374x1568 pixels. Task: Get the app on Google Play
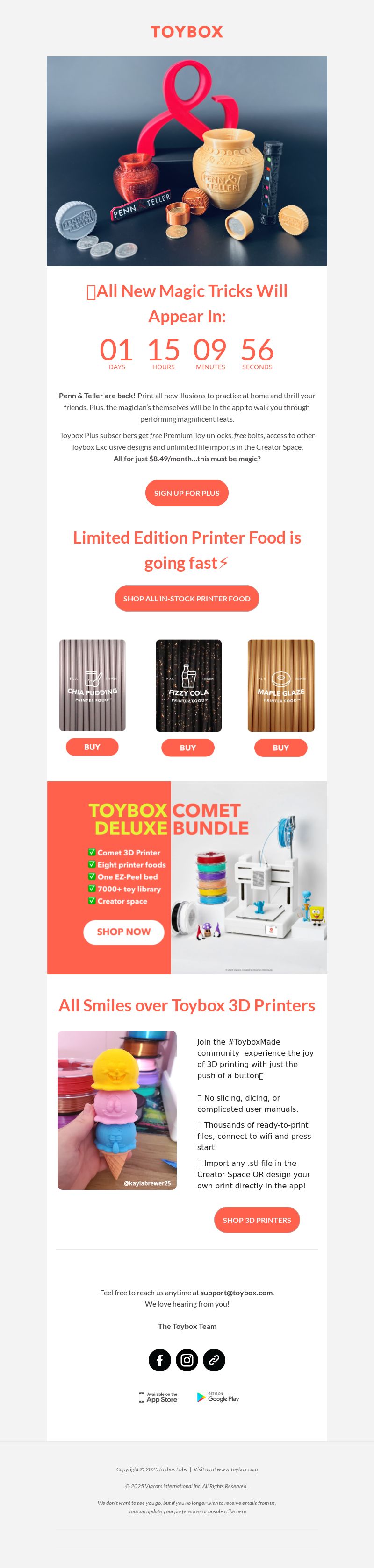(x=217, y=1398)
